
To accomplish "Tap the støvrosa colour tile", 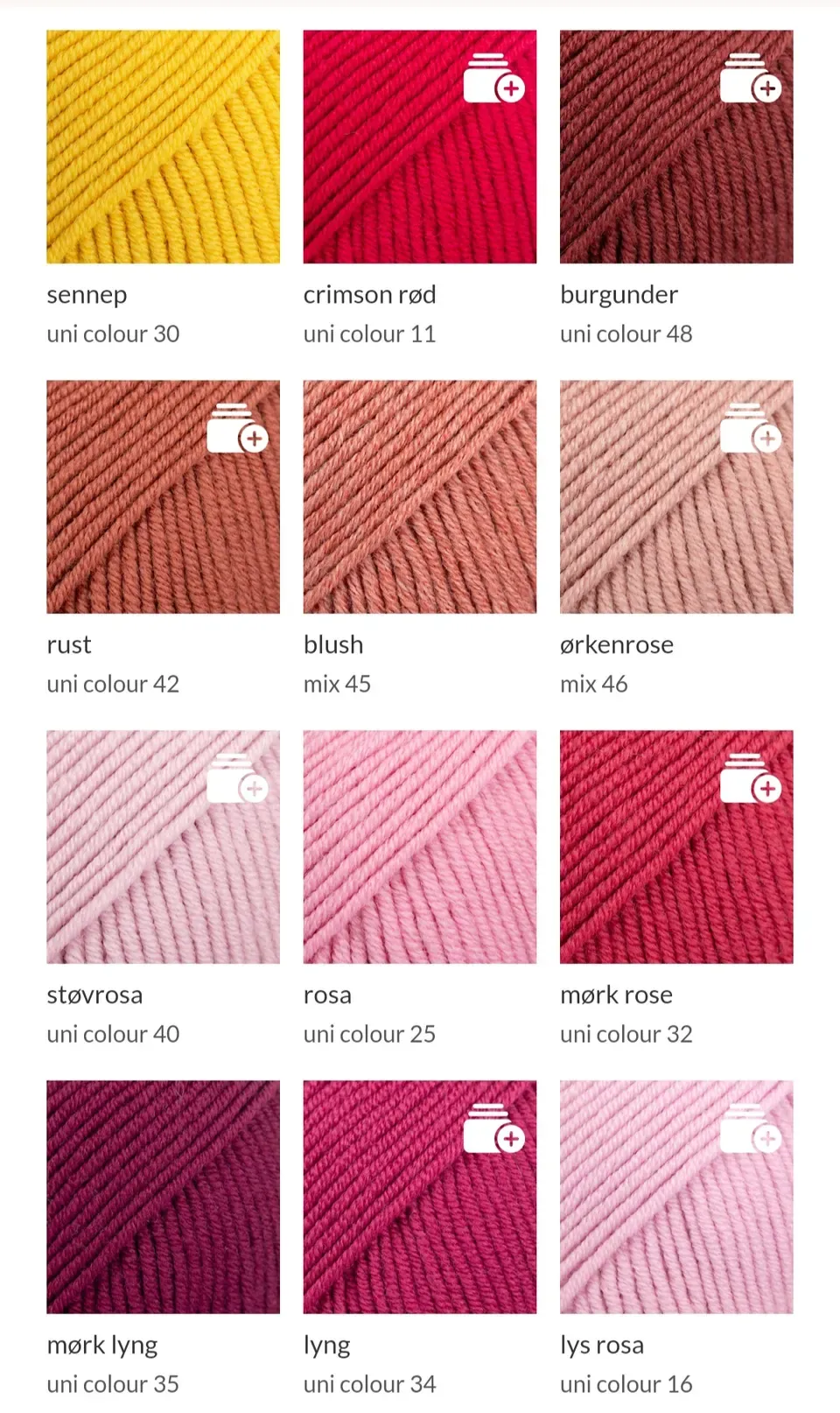I will (x=163, y=847).
